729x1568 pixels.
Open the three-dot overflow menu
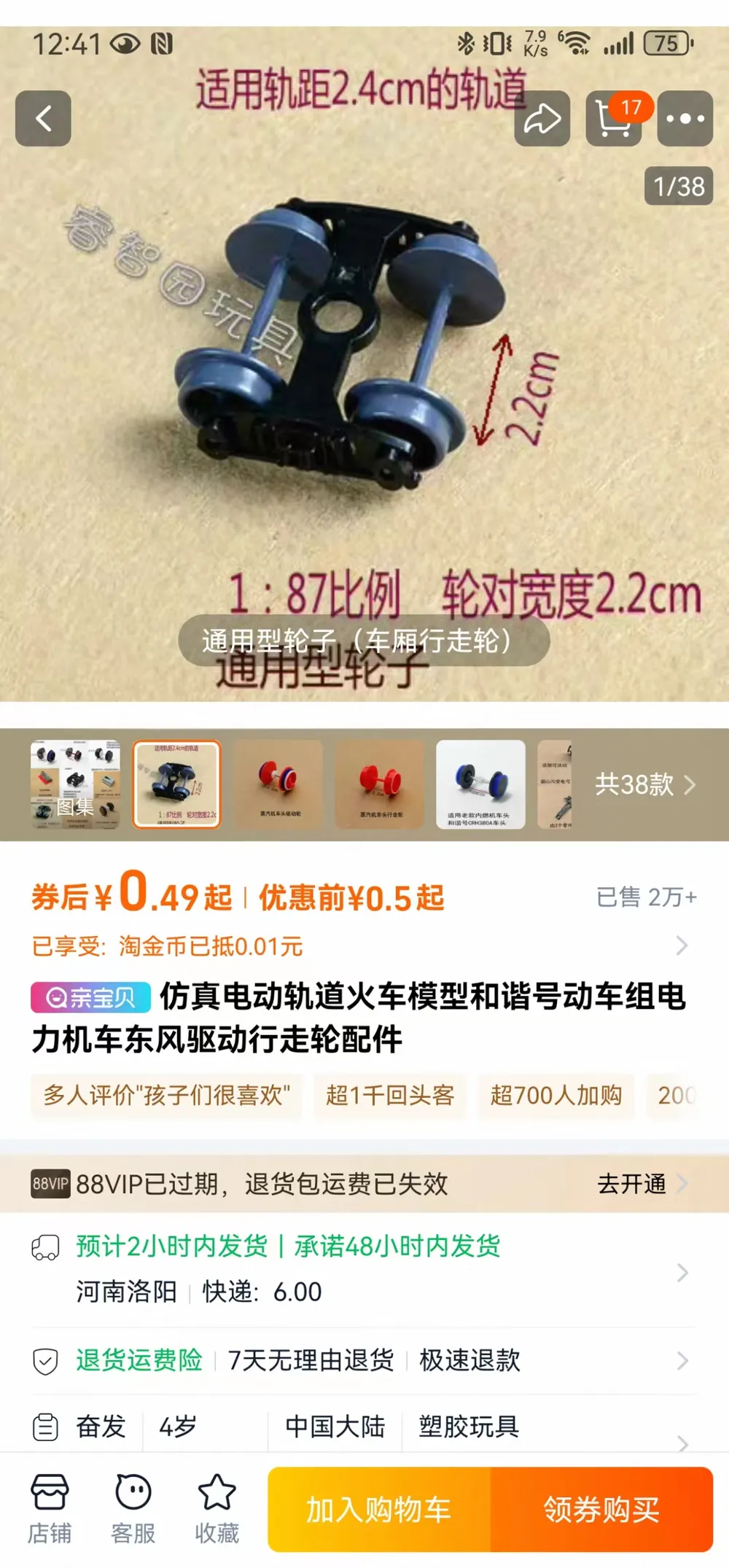pyautogui.click(x=685, y=118)
